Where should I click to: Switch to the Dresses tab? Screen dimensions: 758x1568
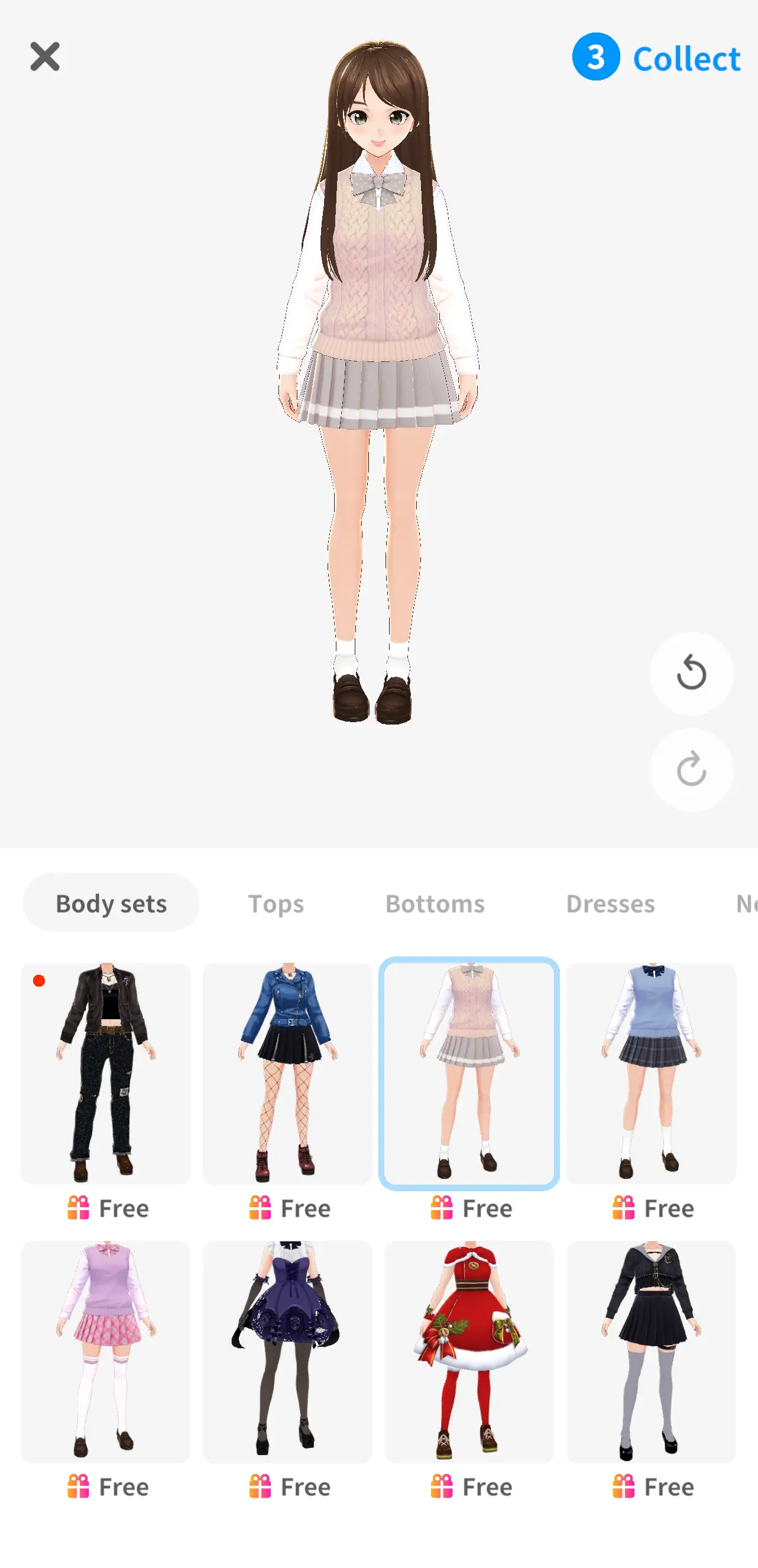pos(610,903)
